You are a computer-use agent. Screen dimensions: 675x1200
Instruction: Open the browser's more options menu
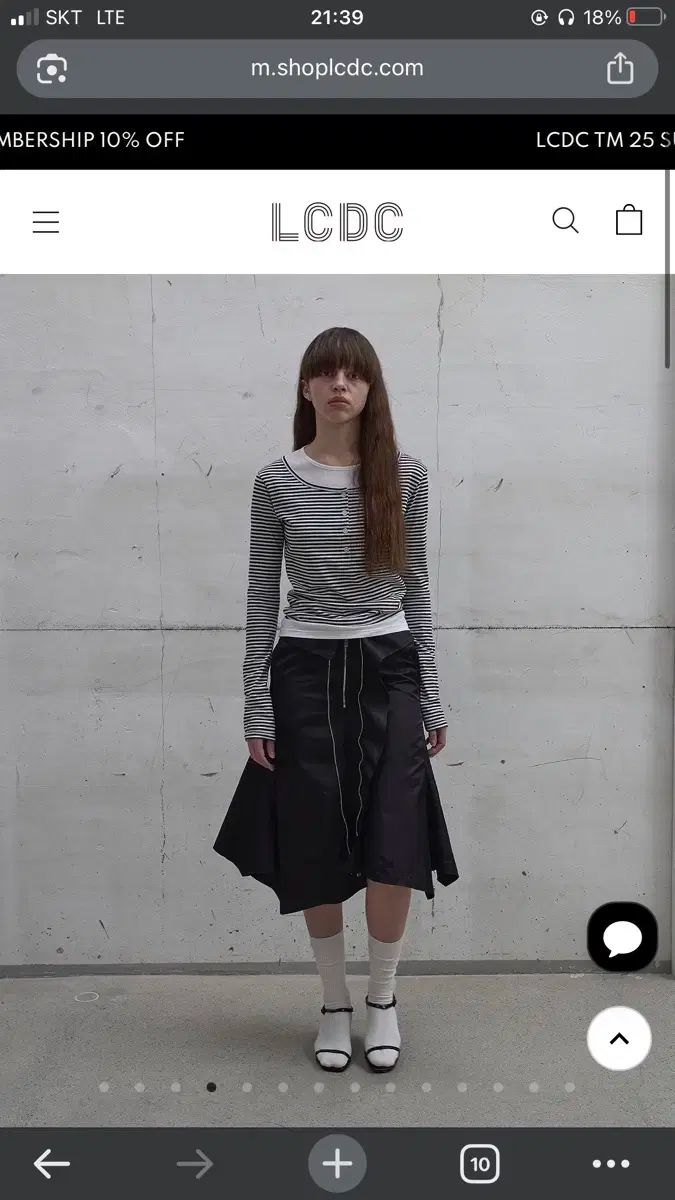(x=610, y=1163)
